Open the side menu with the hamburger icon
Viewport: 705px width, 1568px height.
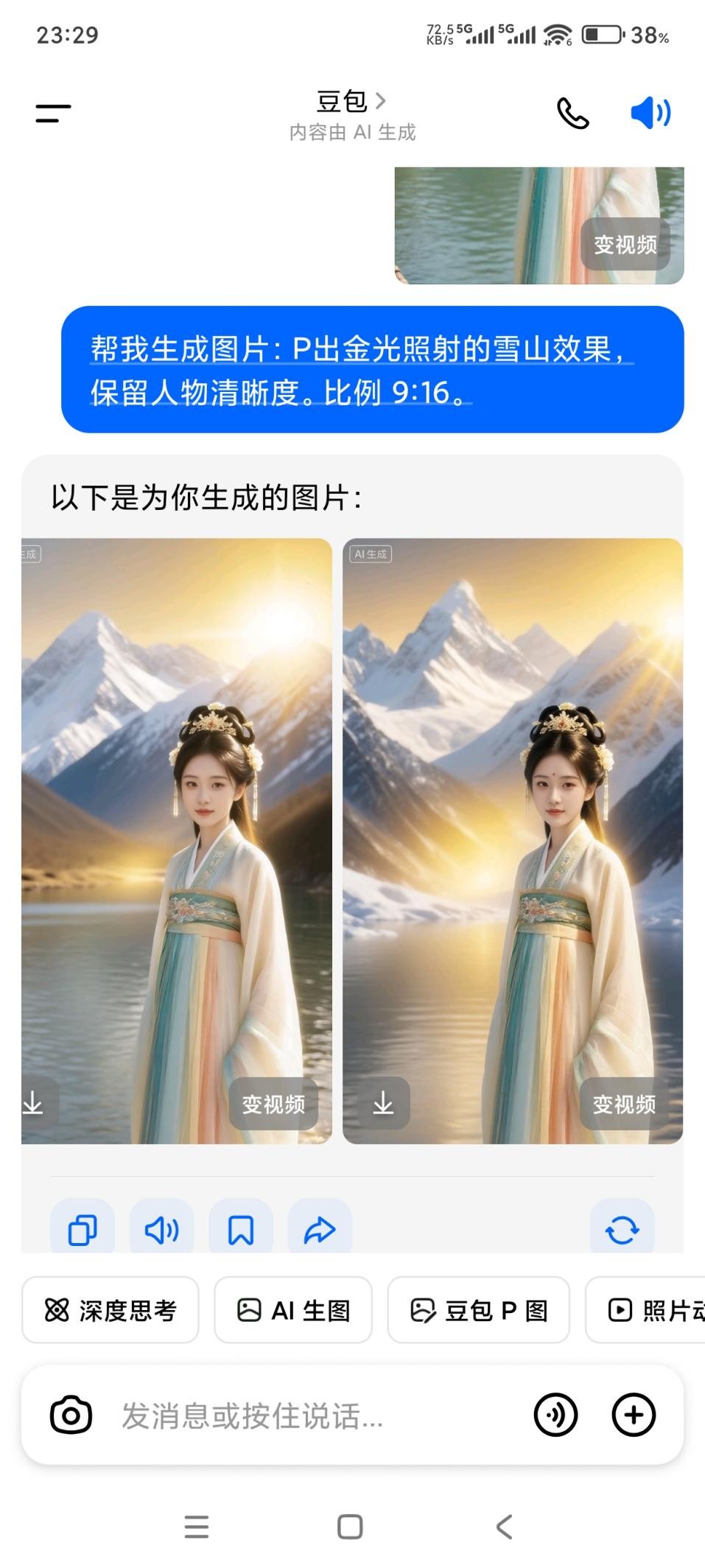[53, 113]
